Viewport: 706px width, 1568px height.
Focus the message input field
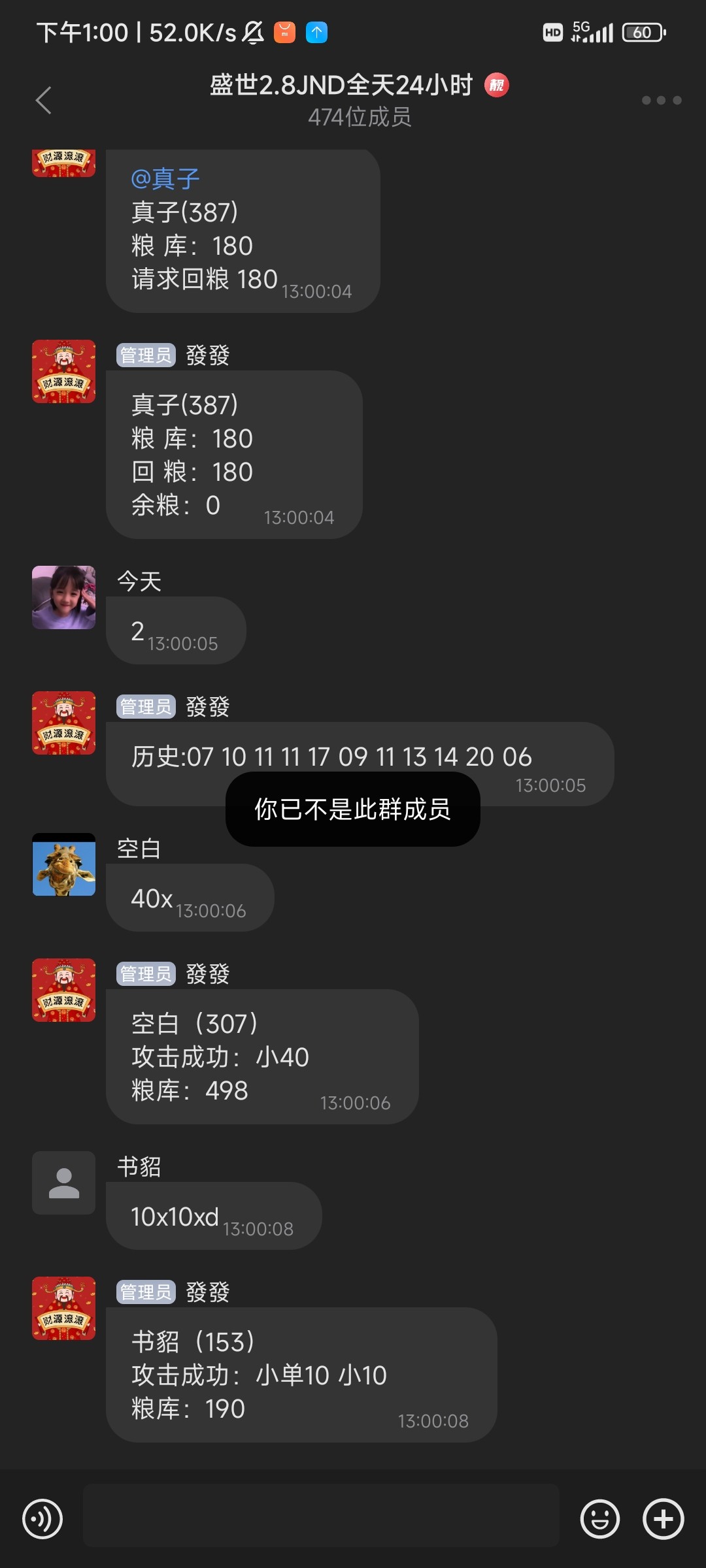coord(320,1515)
